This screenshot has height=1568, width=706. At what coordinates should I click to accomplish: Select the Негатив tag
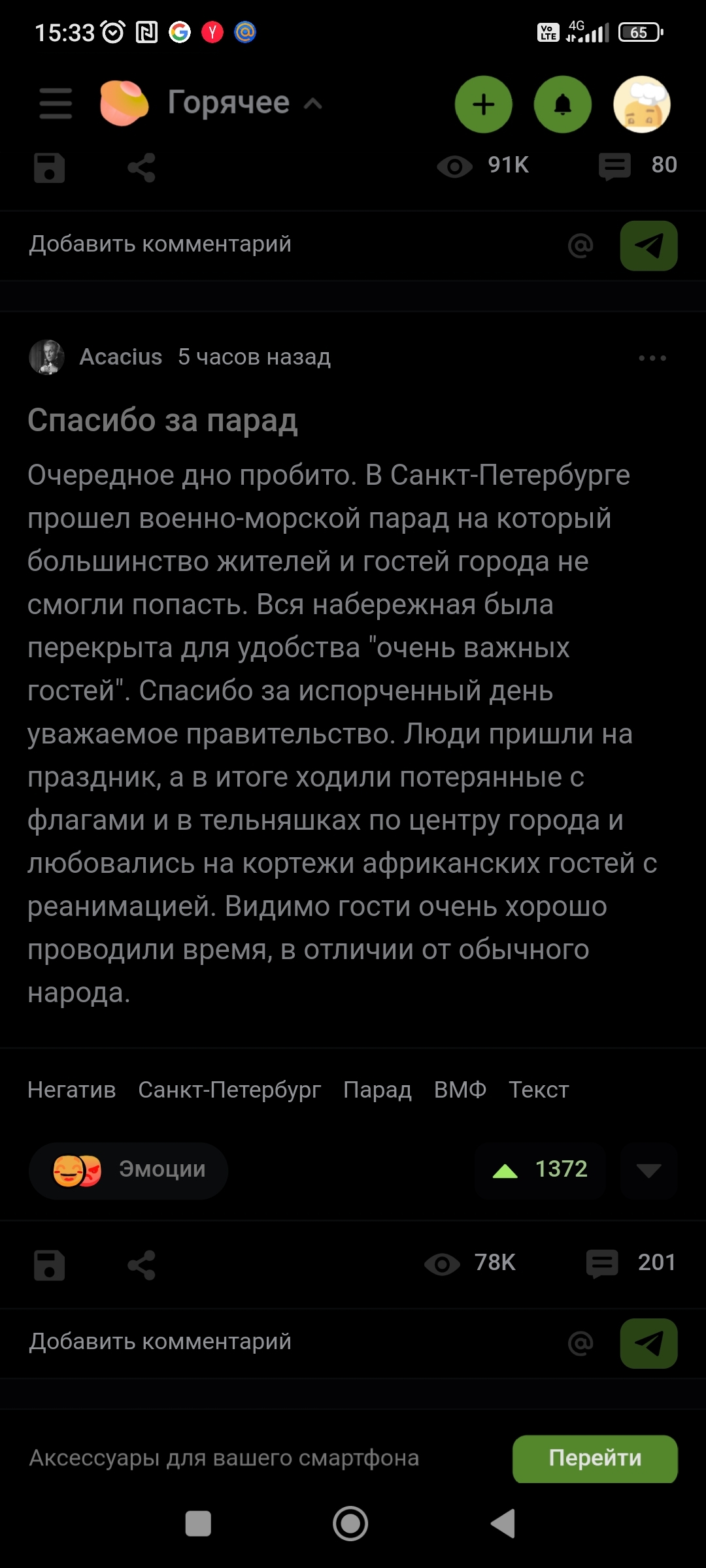(x=72, y=1090)
